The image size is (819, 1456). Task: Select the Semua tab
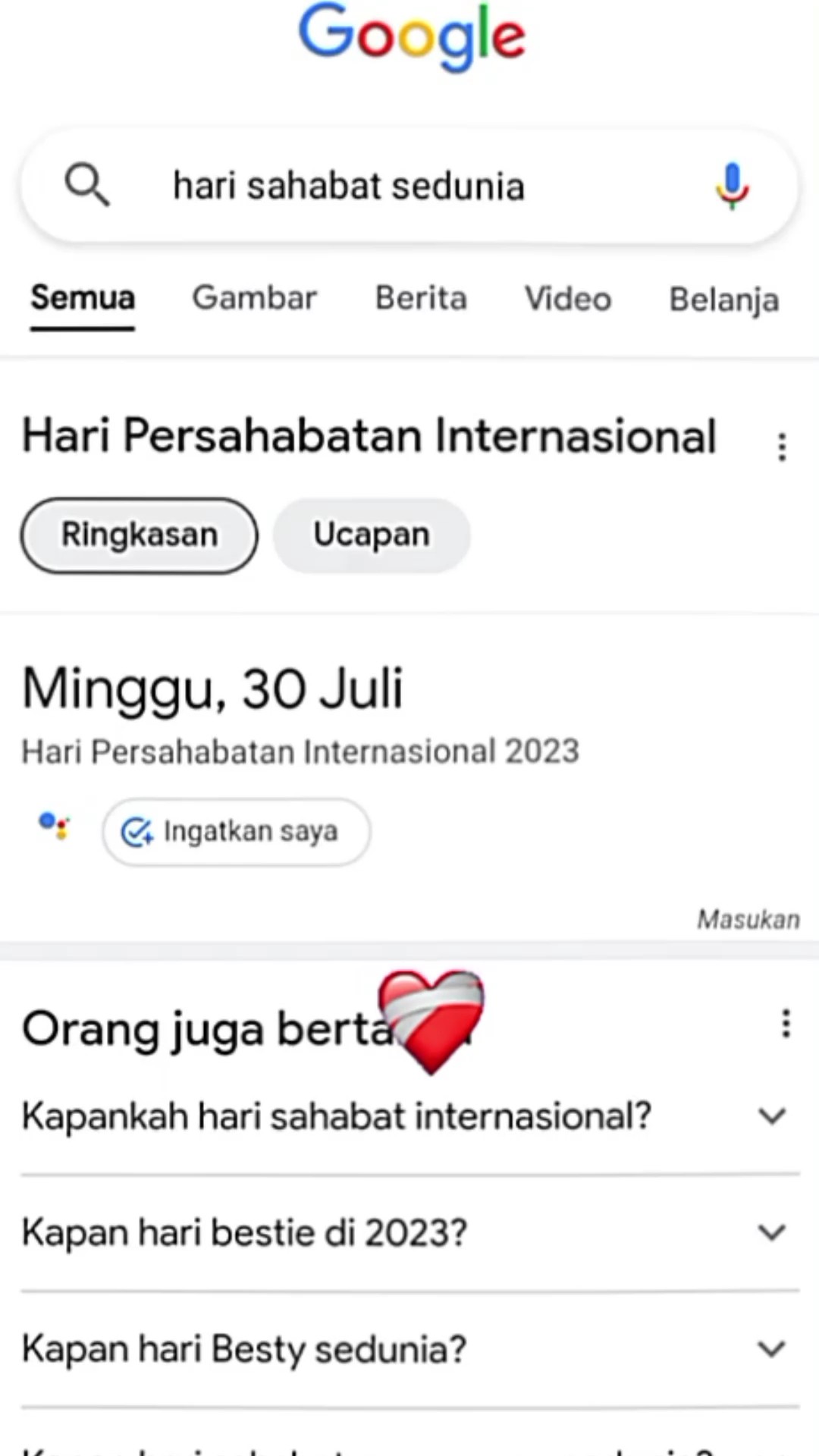83,298
